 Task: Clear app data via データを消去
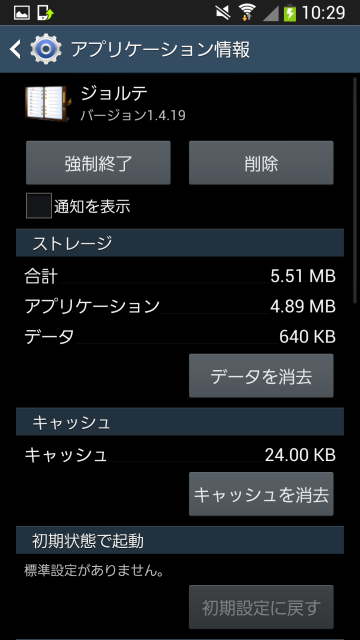(261, 376)
